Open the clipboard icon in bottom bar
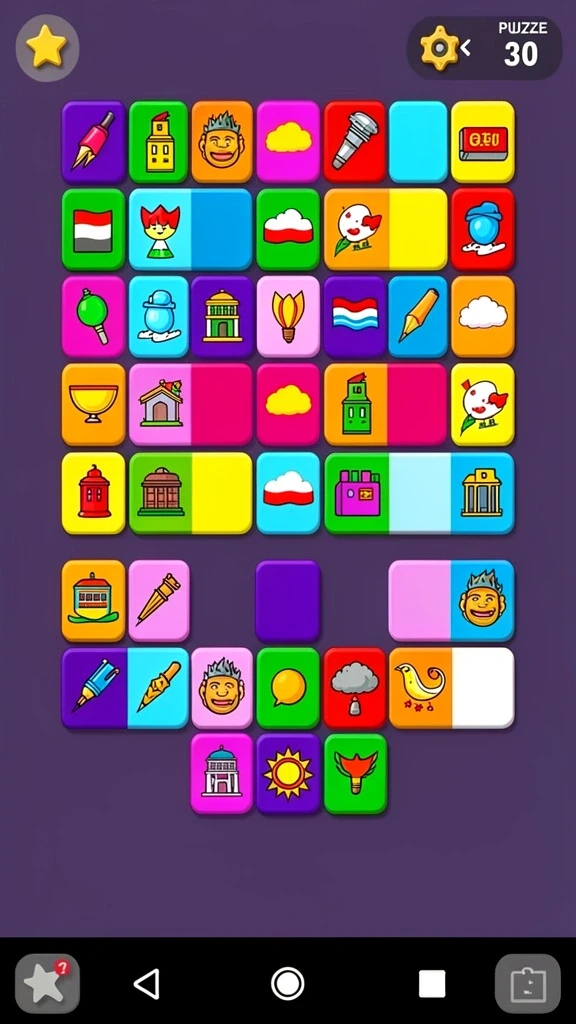The width and height of the screenshot is (576, 1024). tap(528, 984)
